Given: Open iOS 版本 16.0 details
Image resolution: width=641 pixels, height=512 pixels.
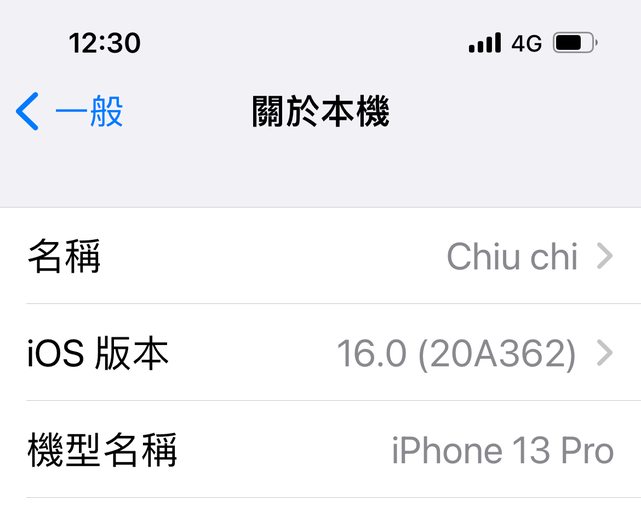Looking at the screenshot, I should (320, 353).
